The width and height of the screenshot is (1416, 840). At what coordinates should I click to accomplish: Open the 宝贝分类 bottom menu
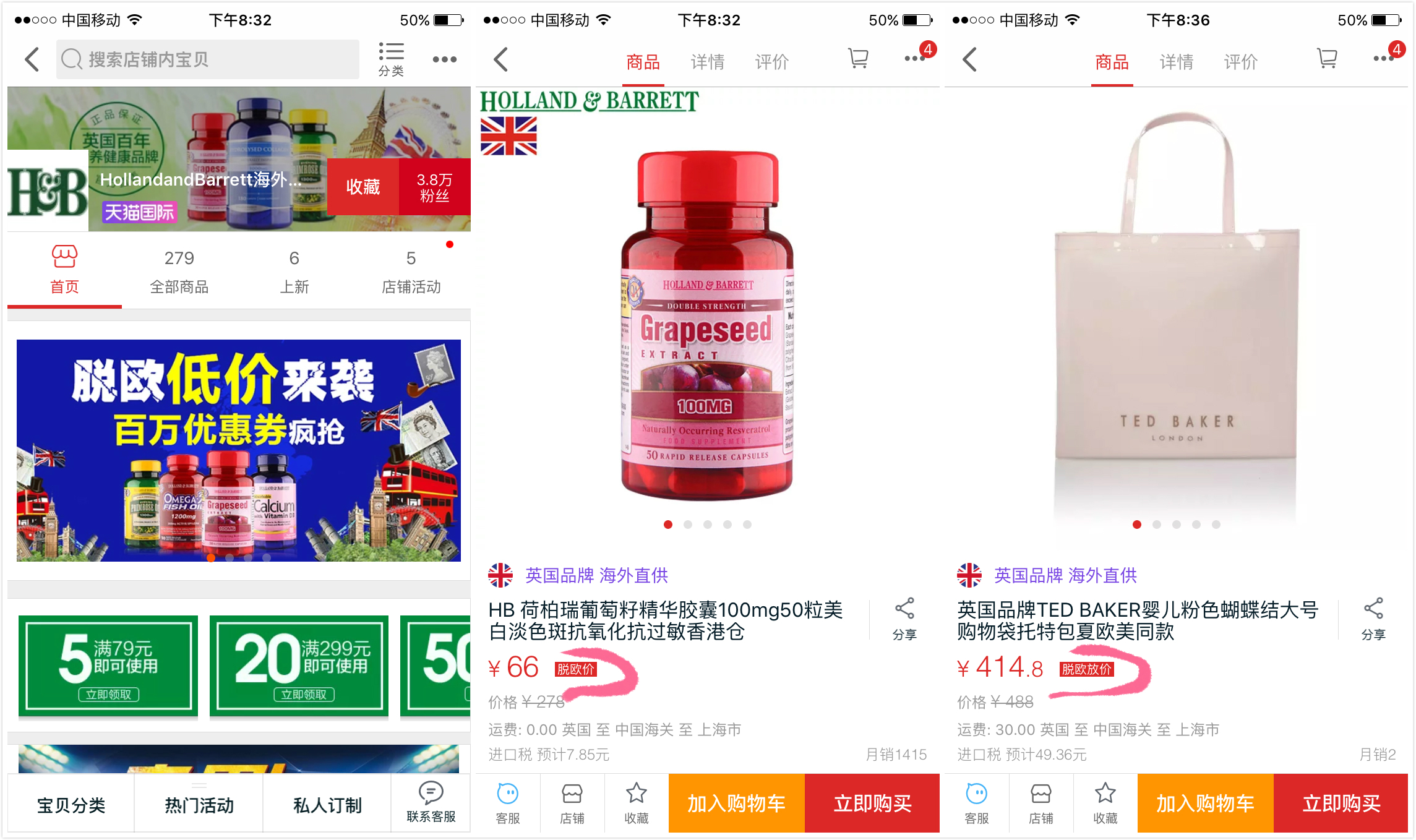[71, 805]
